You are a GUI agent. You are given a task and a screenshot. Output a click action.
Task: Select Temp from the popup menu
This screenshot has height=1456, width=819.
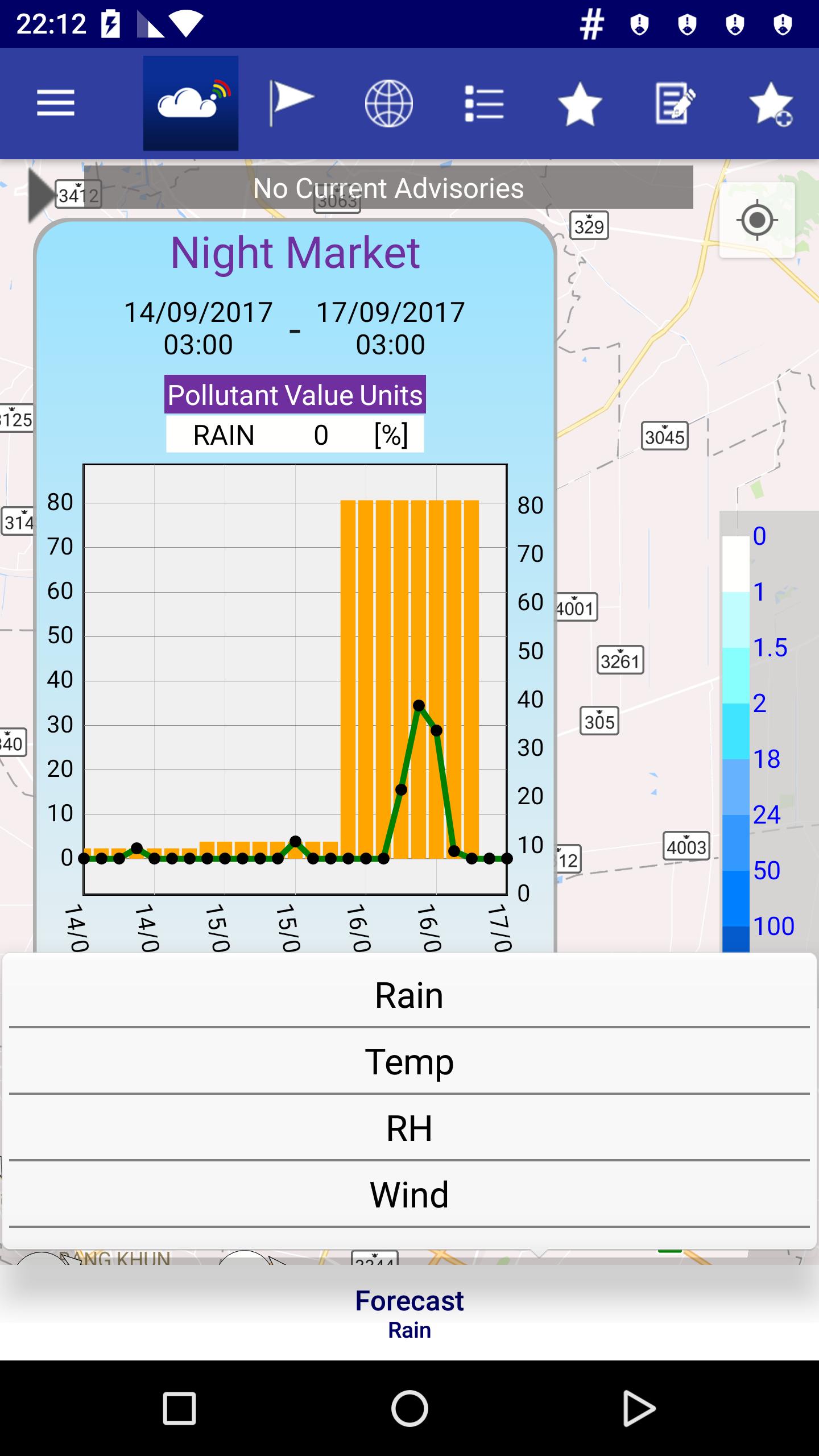pos(409,1061)
